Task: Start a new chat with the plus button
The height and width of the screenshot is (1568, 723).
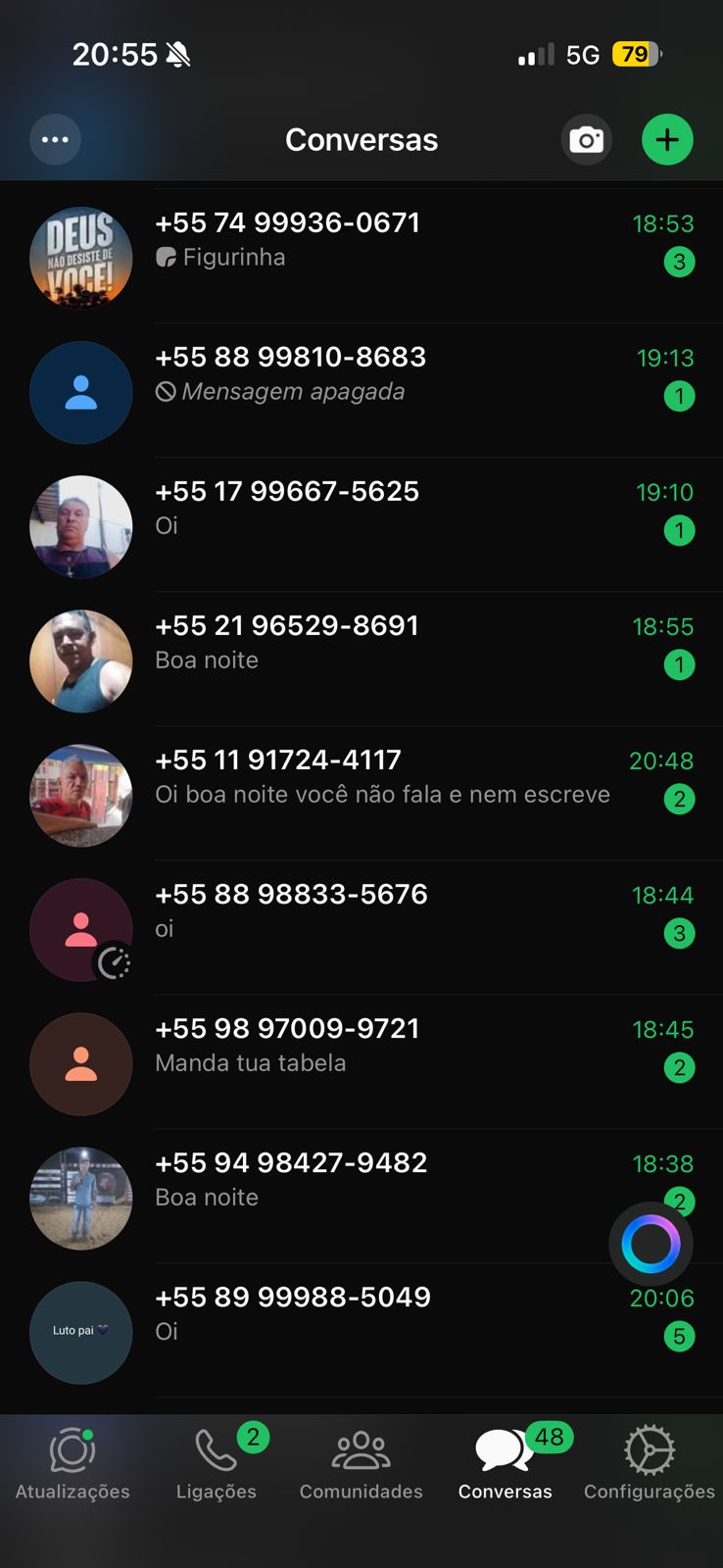Action: click(667, 139)
